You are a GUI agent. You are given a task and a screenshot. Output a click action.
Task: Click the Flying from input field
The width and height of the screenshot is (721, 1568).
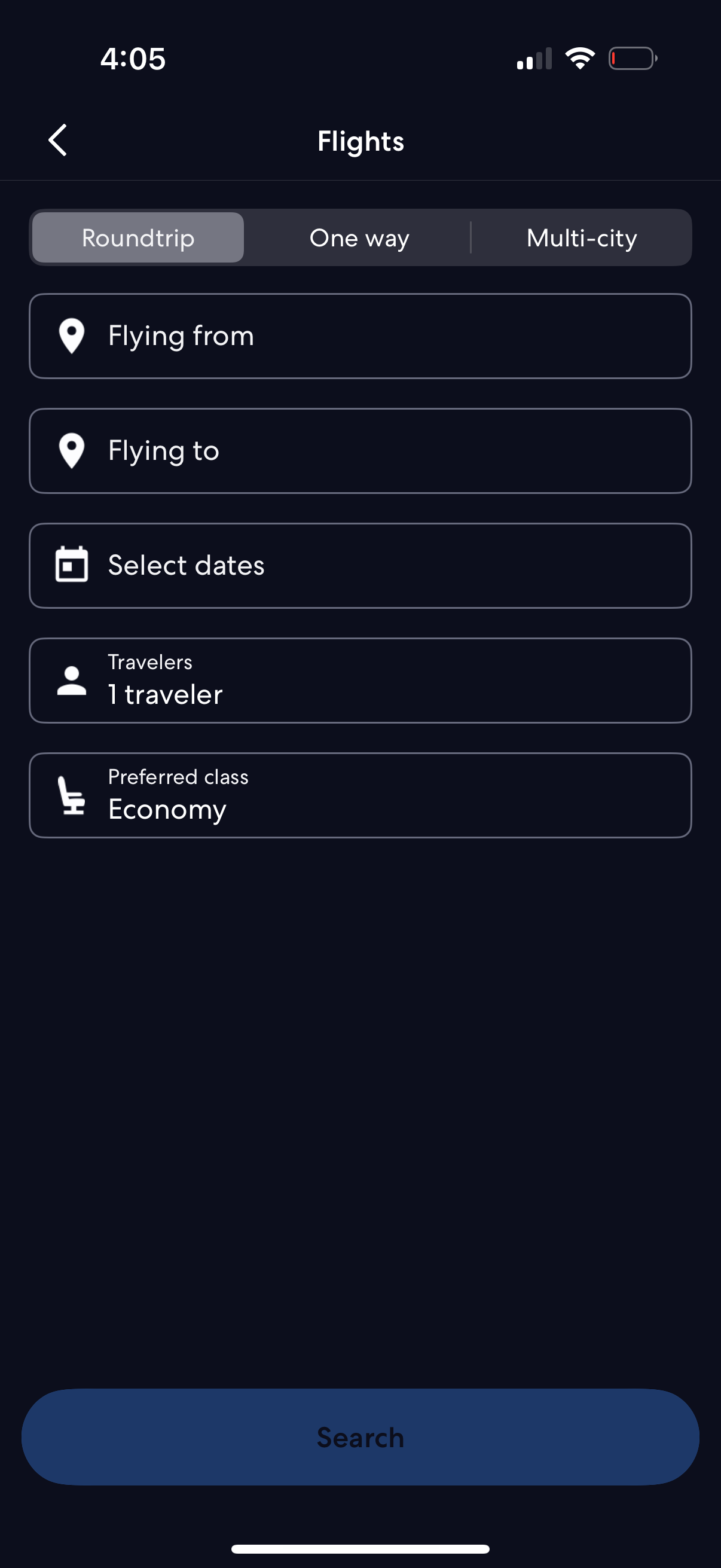point(360,335)
